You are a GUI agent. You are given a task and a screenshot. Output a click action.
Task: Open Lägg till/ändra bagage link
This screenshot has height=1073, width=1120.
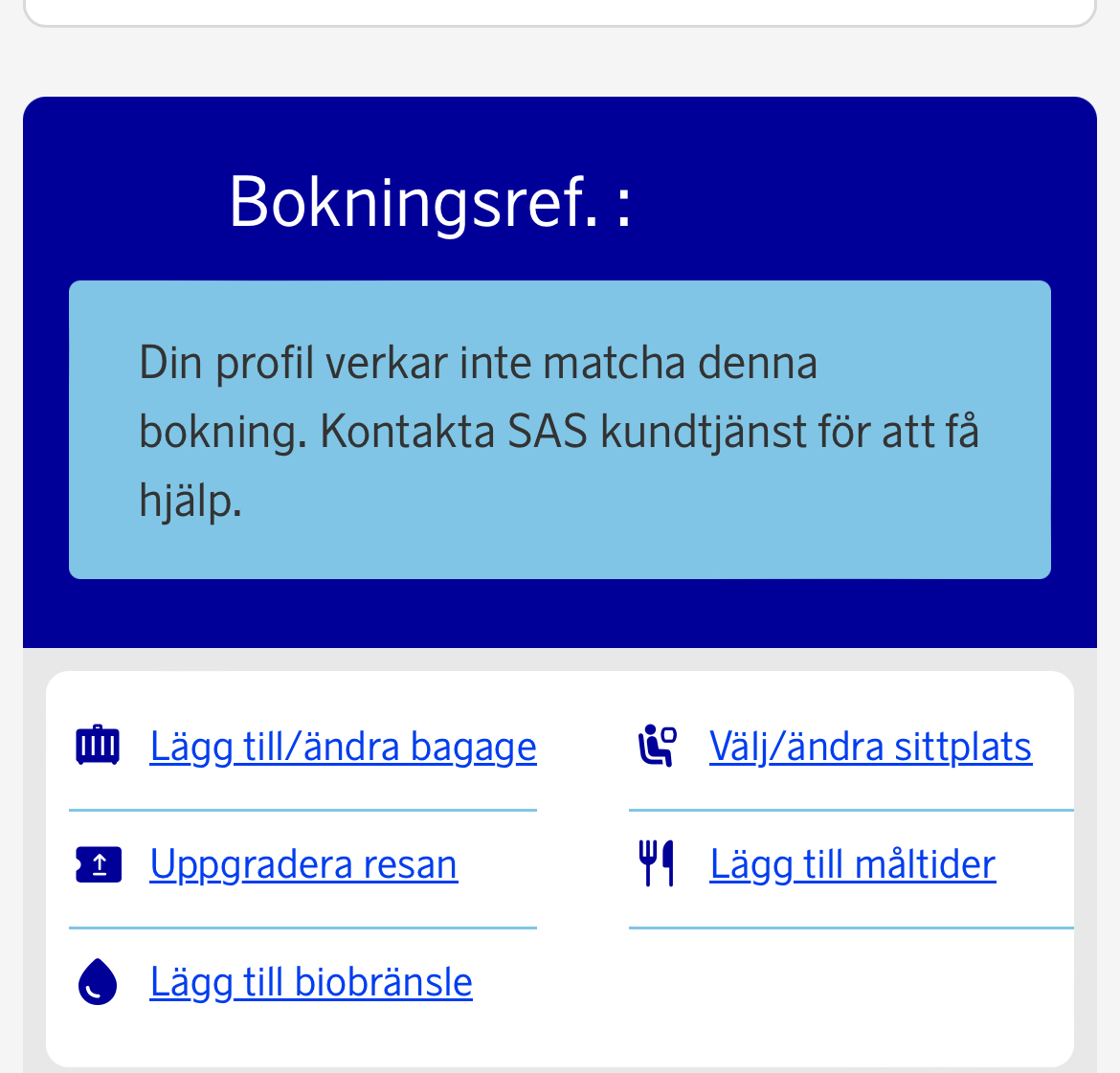point(343,747)
